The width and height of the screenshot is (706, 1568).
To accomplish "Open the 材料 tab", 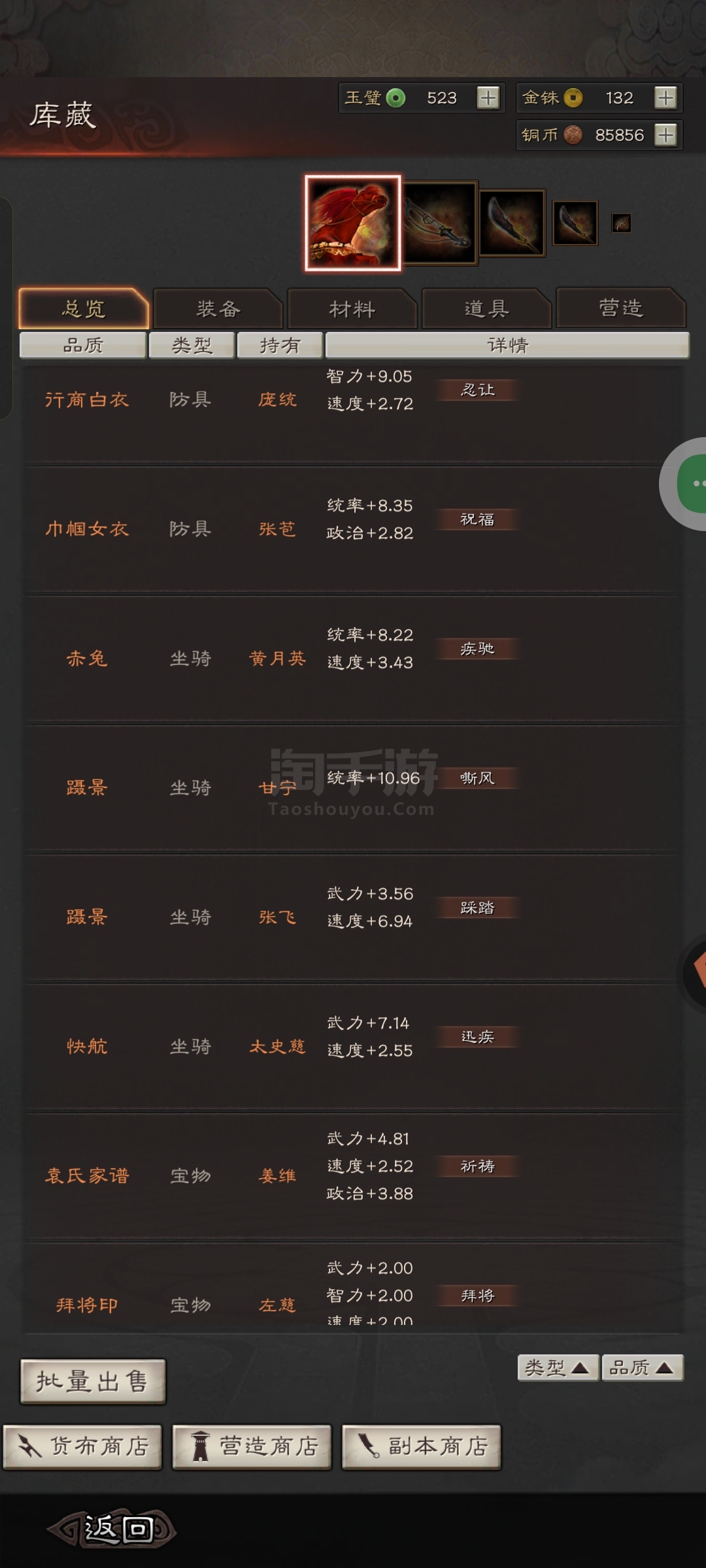I will [x=352, y=308].
